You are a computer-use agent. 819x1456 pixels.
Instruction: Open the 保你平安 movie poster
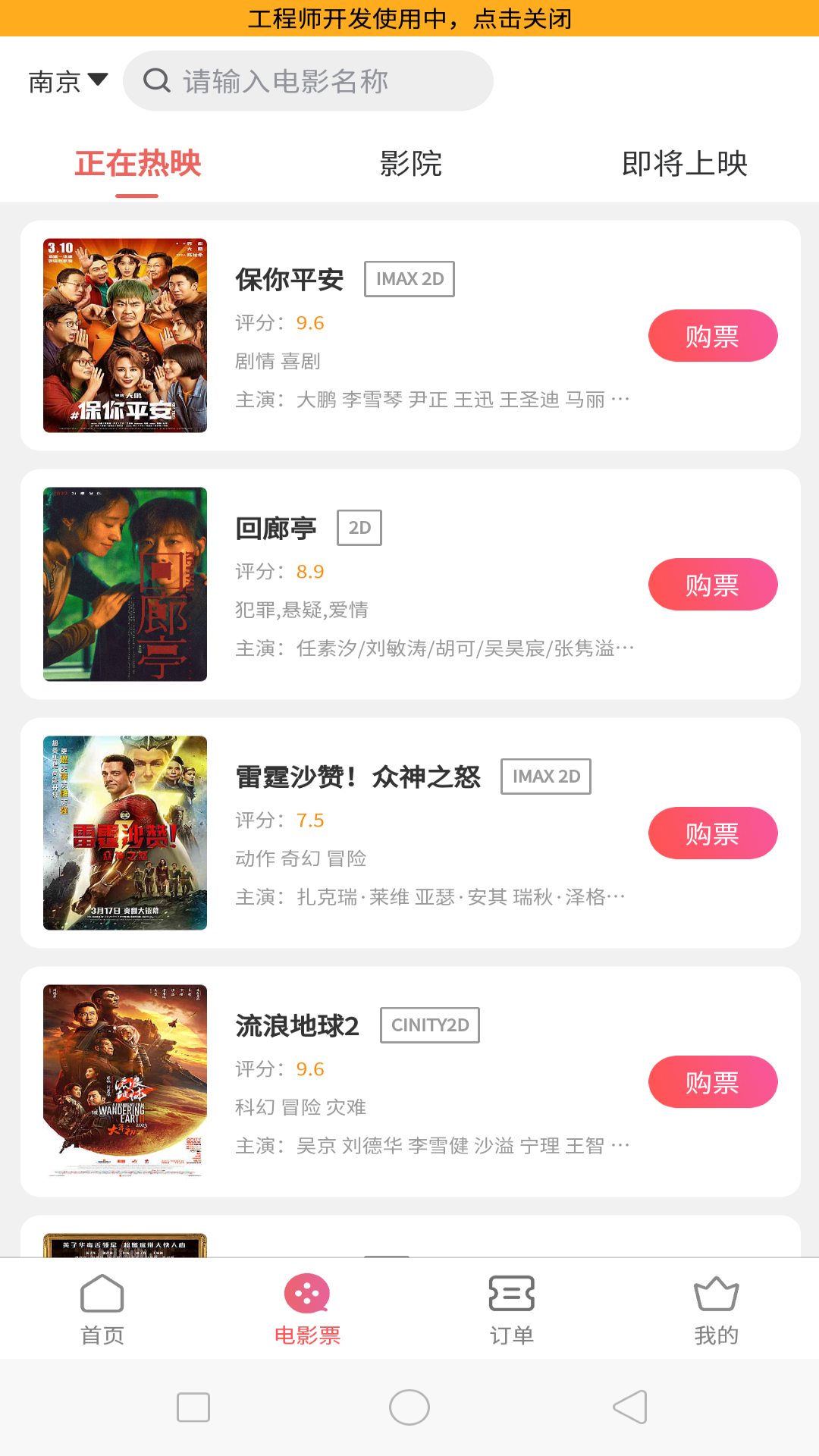coord(125,336)
